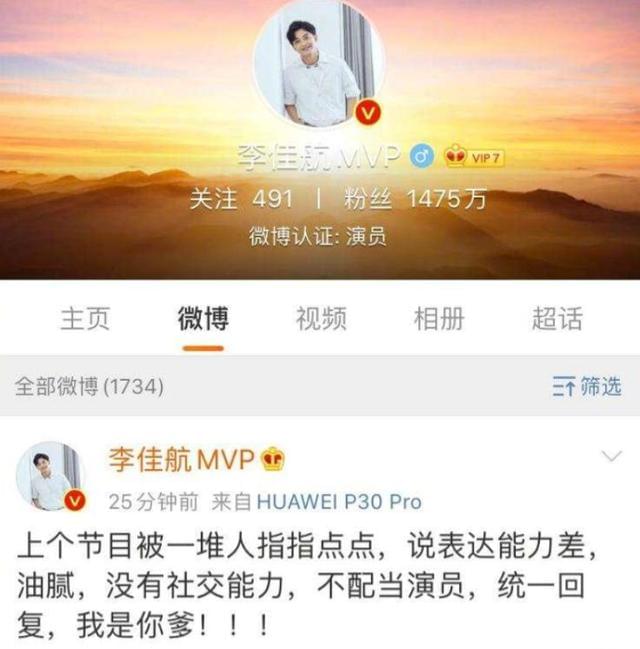Viewport: 640px width, 649px height.
Task: Switch to the 视频 tab
Action: tap(321, 319)
